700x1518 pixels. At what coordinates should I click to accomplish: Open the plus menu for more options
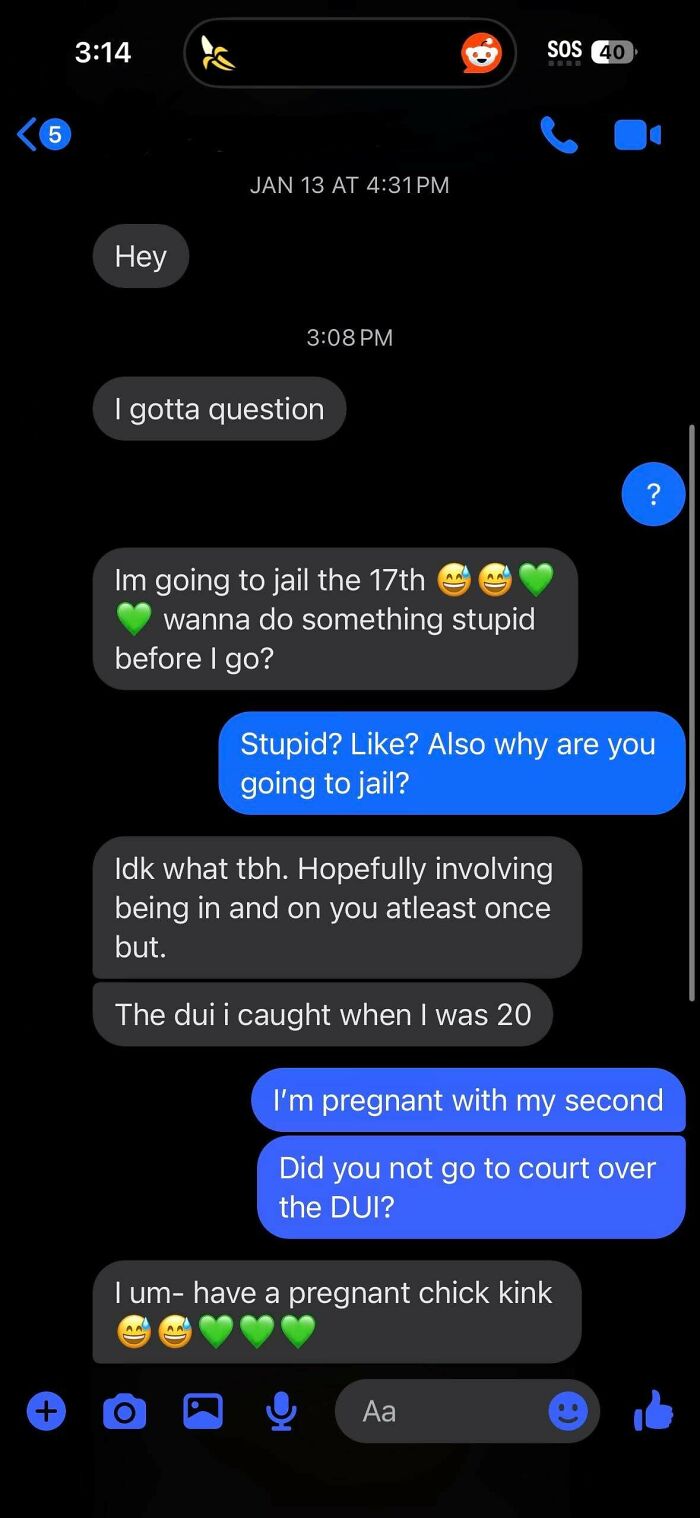click(46, 1411)
